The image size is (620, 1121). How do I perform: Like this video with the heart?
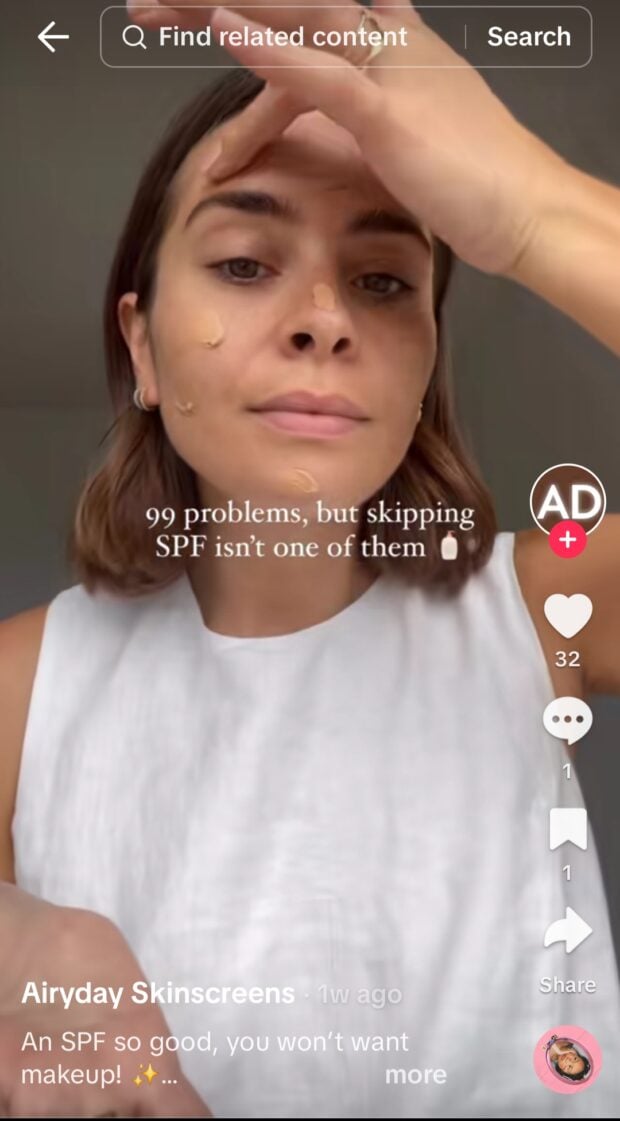(x=567, y=616)
